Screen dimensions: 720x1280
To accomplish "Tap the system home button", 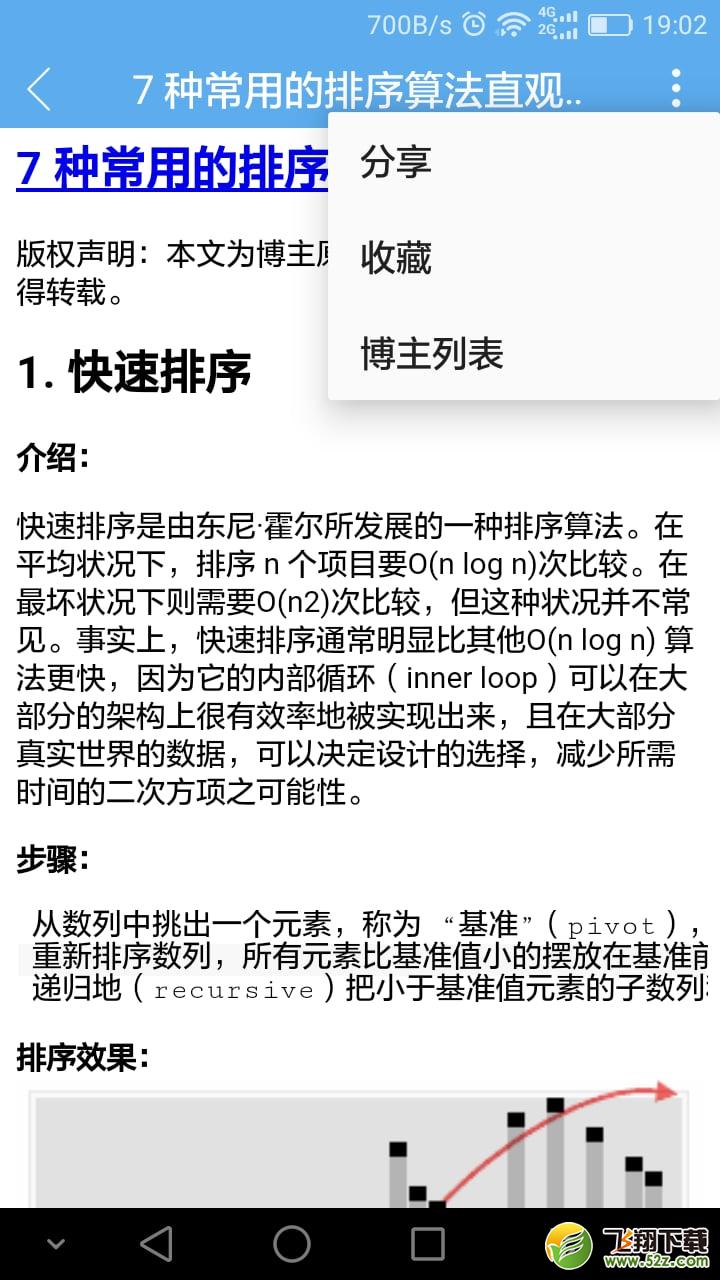I will point(292,1244).
